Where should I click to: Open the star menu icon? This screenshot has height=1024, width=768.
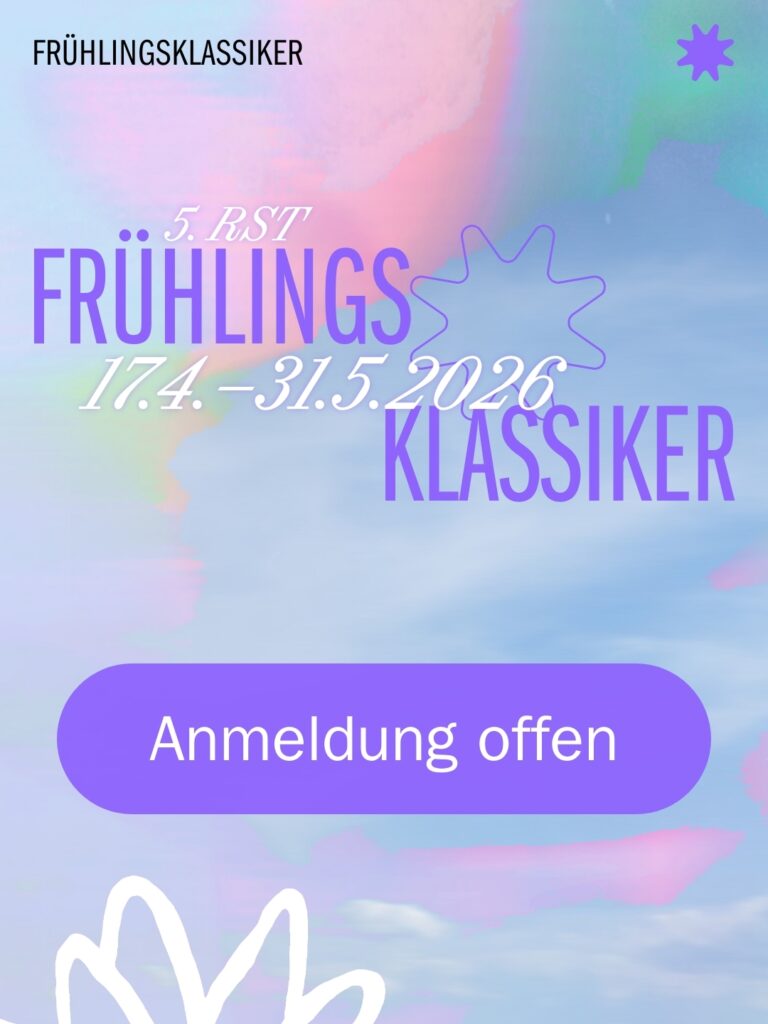705,51
